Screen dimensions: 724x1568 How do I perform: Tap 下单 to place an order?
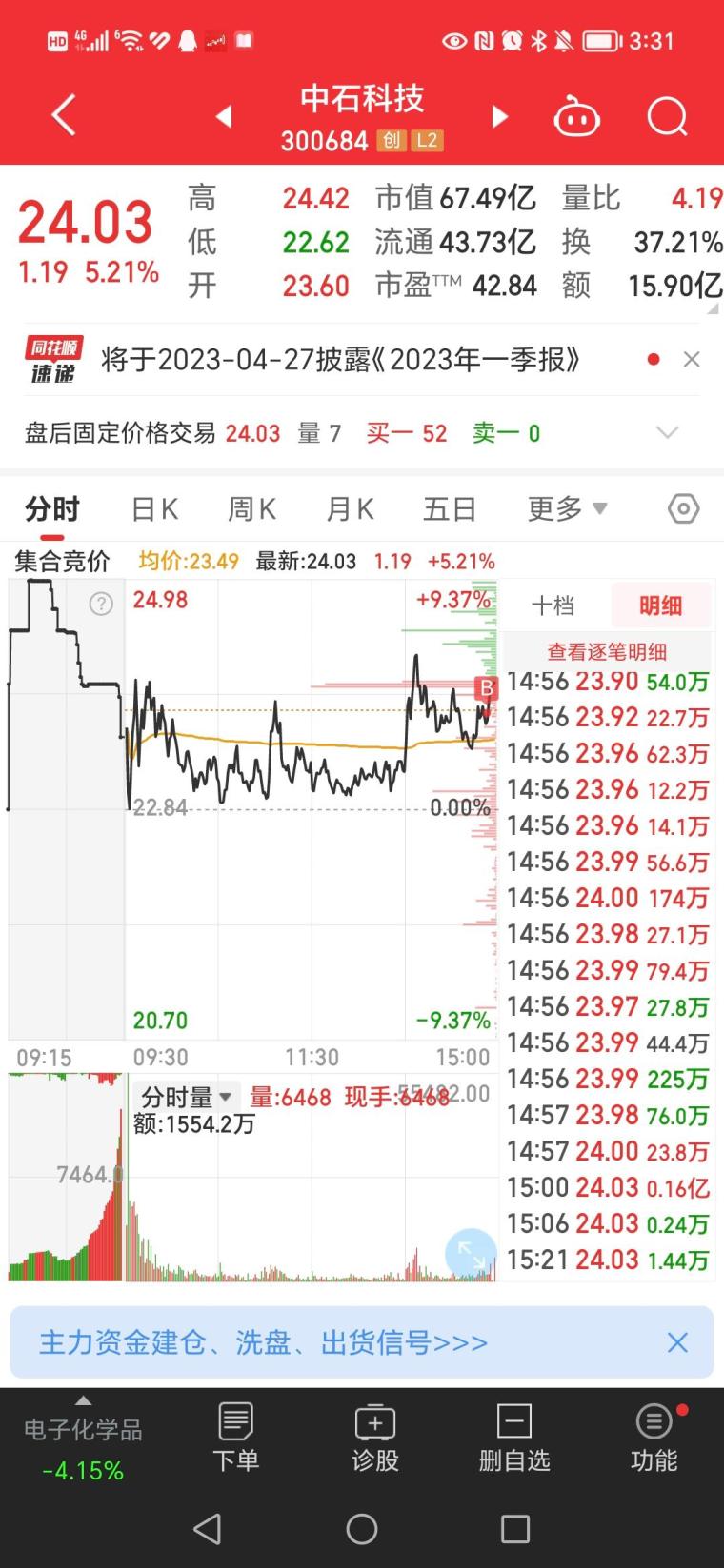[235, 1439]
